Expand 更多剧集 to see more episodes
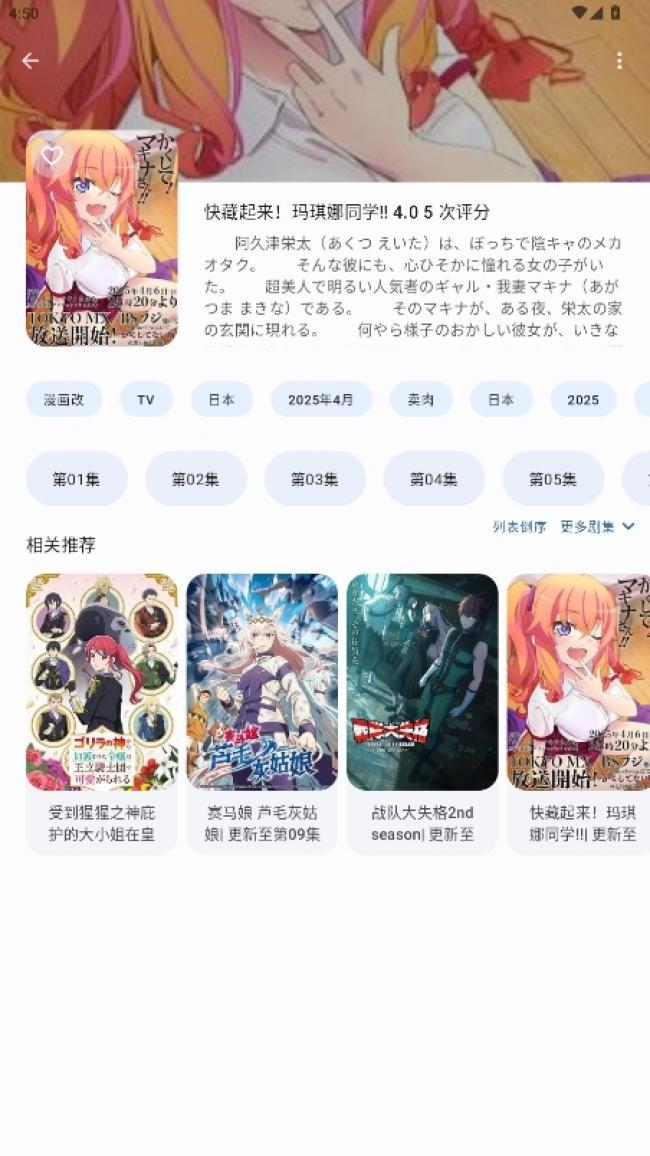Viewport: 650px width, 1156px height. click(x=597, y=527)
